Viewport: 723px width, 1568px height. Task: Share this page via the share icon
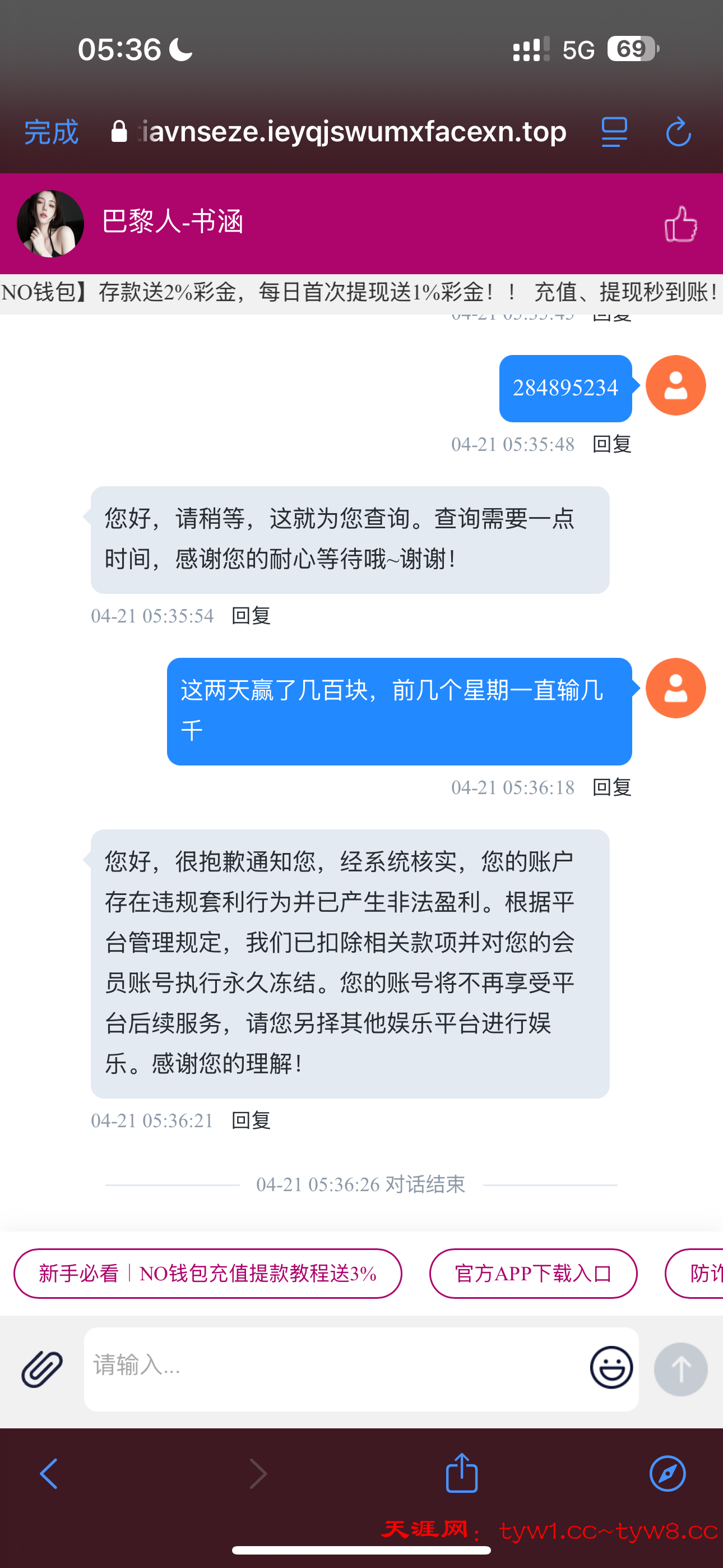pos(461,1473)
